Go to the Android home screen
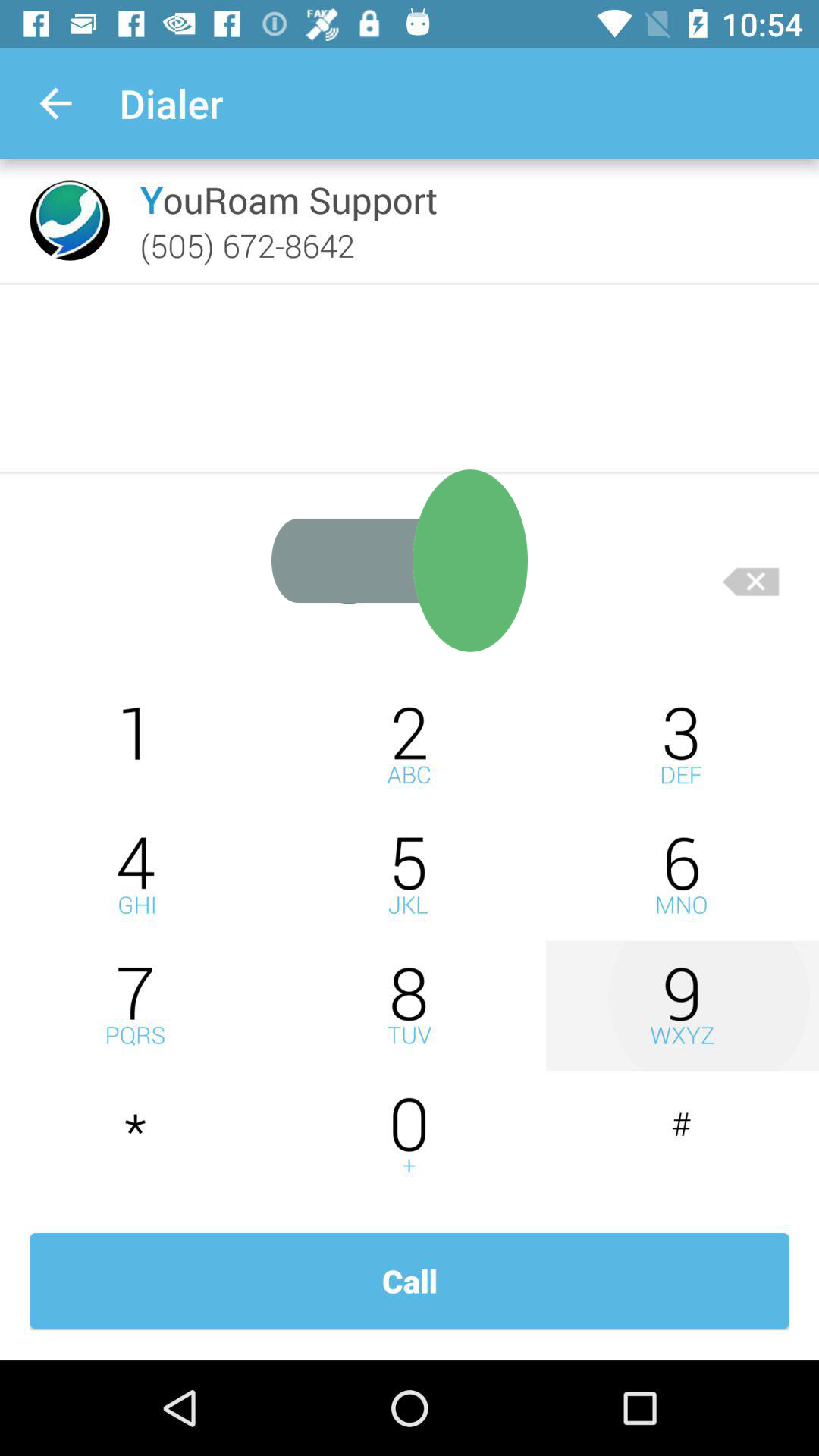This screenshot has width=819, height=1456. coord(409,1408)
